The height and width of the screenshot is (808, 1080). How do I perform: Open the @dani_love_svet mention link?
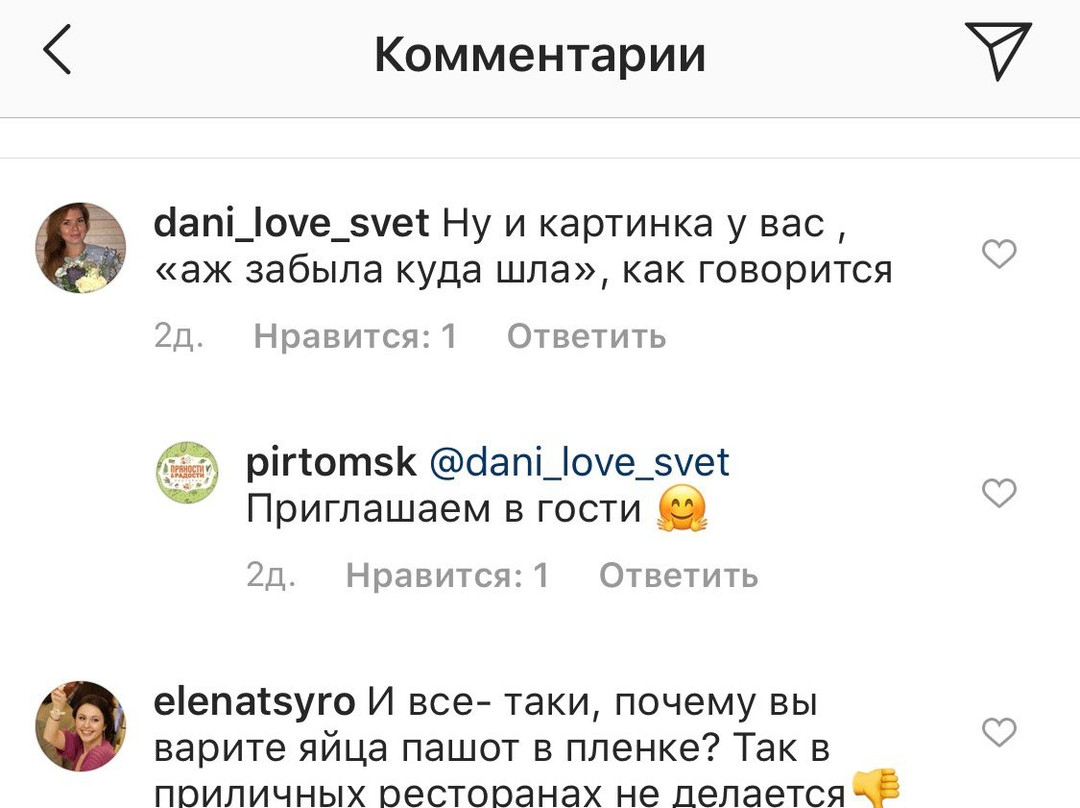point(579,462)
